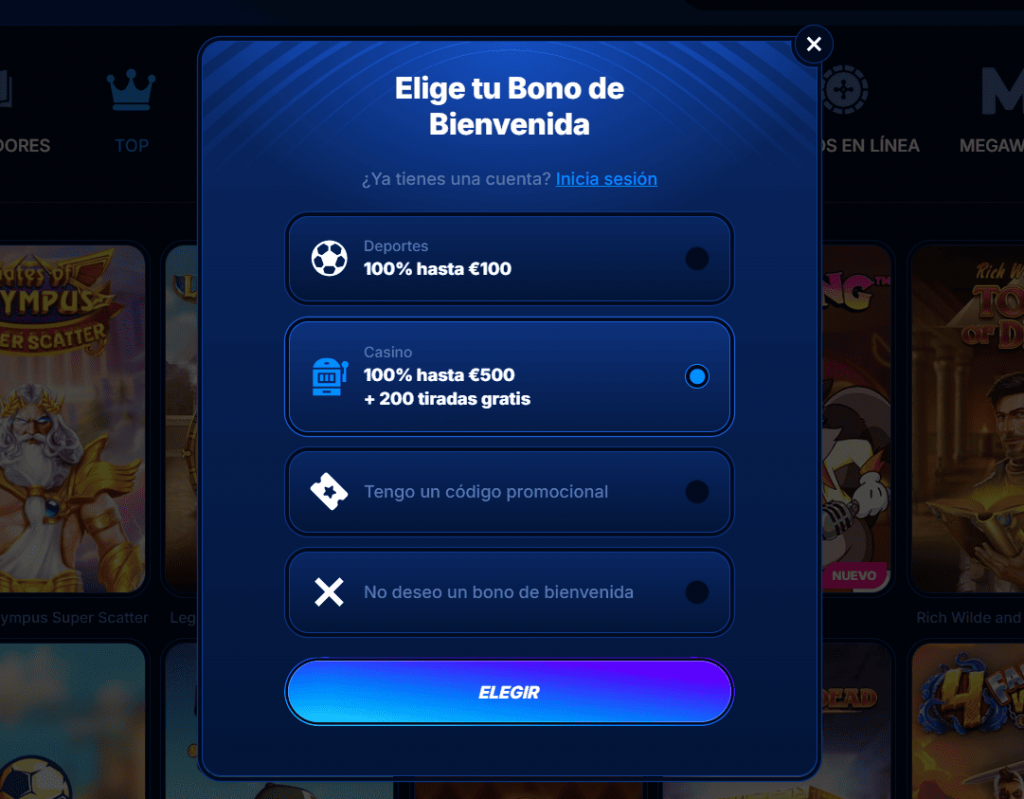1024x799 pixels.
Task: Close the welcome bonus dialog
Action: click(813, 44)
